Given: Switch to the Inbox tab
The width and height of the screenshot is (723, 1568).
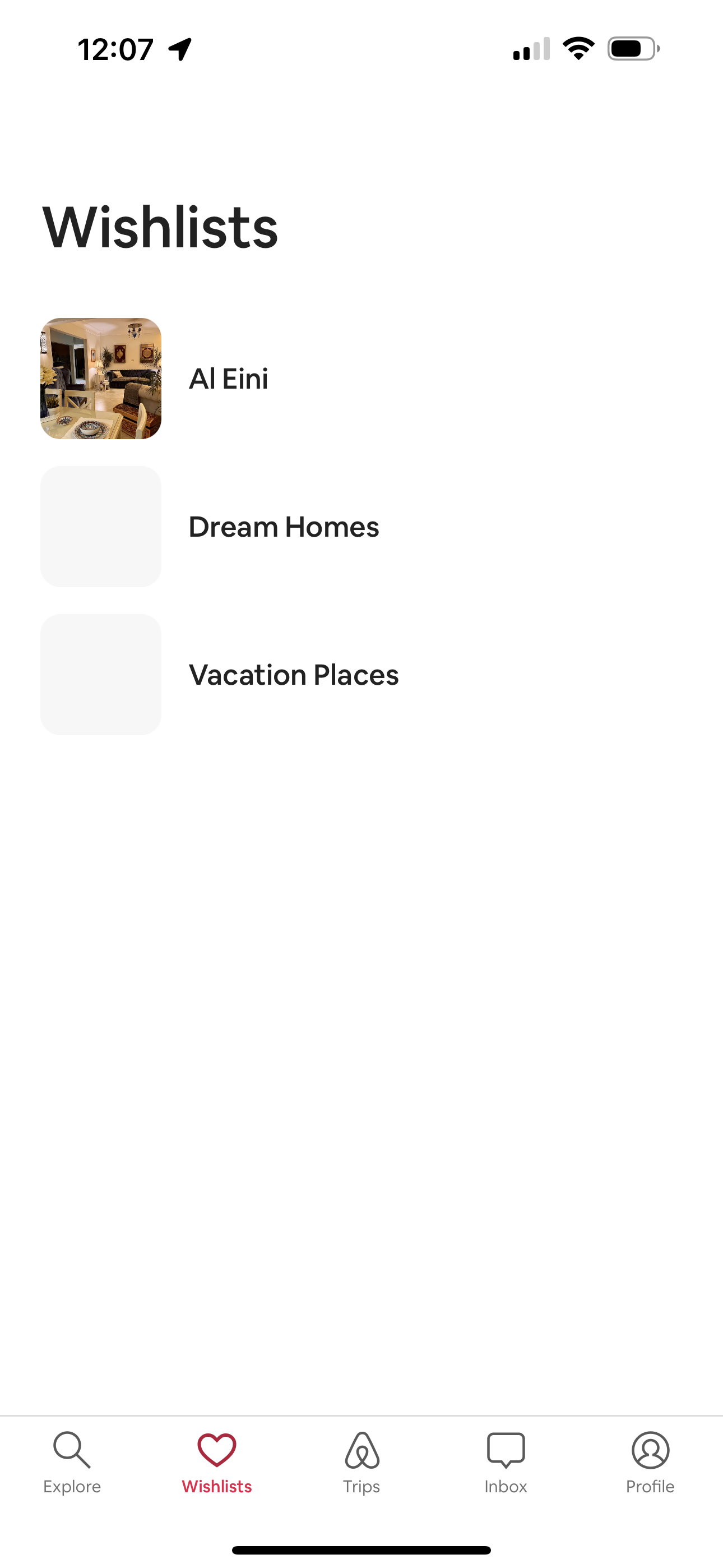Looking at the screenshot, I should click(506, 1461).
